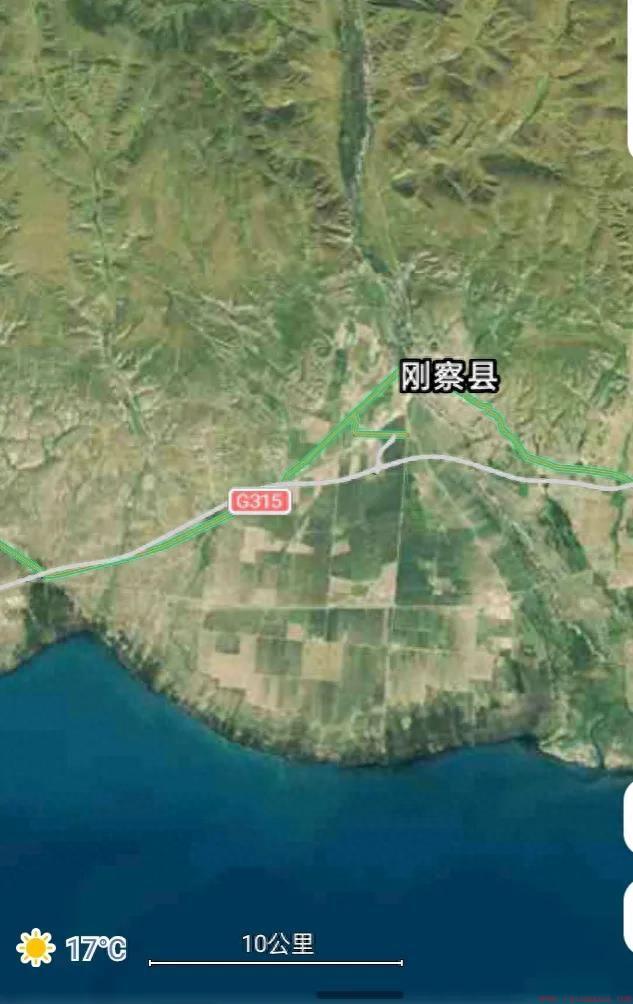The height and width of the screenshot is (1004, 633).
Task: Tap the G315 highway marker
Action: 260,501
